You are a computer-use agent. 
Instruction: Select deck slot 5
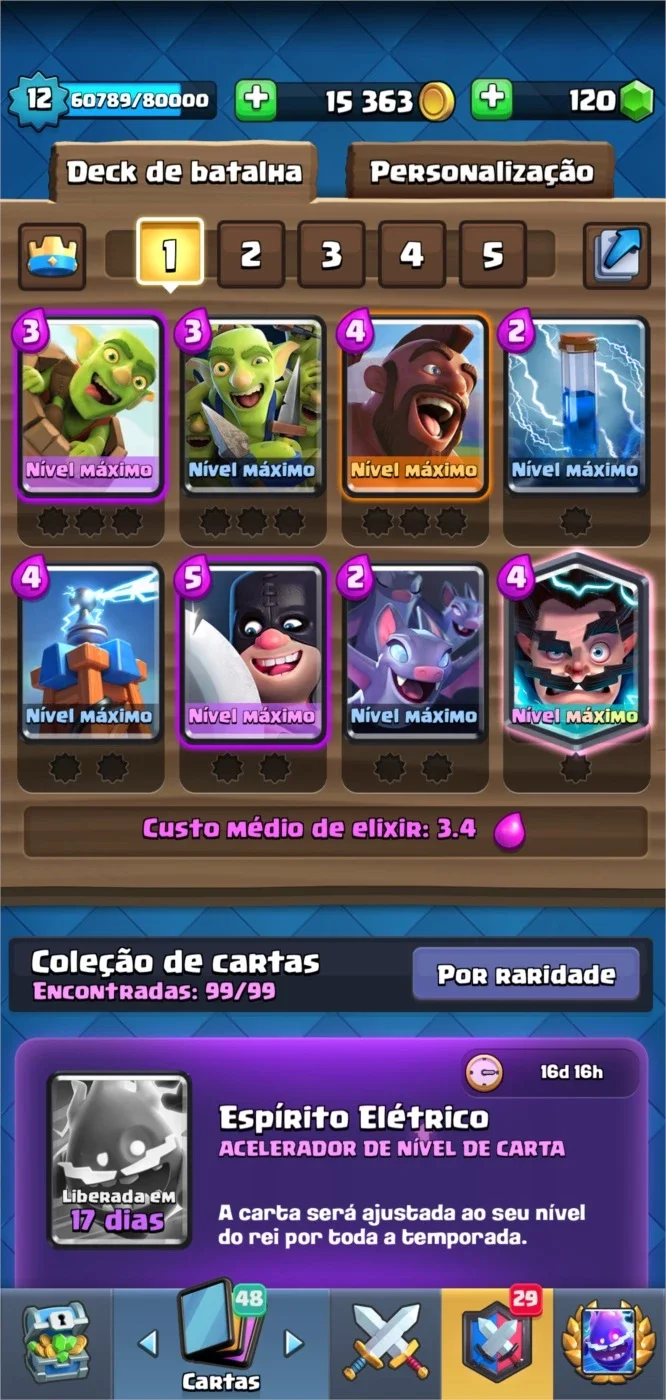(x=493, y=255)
